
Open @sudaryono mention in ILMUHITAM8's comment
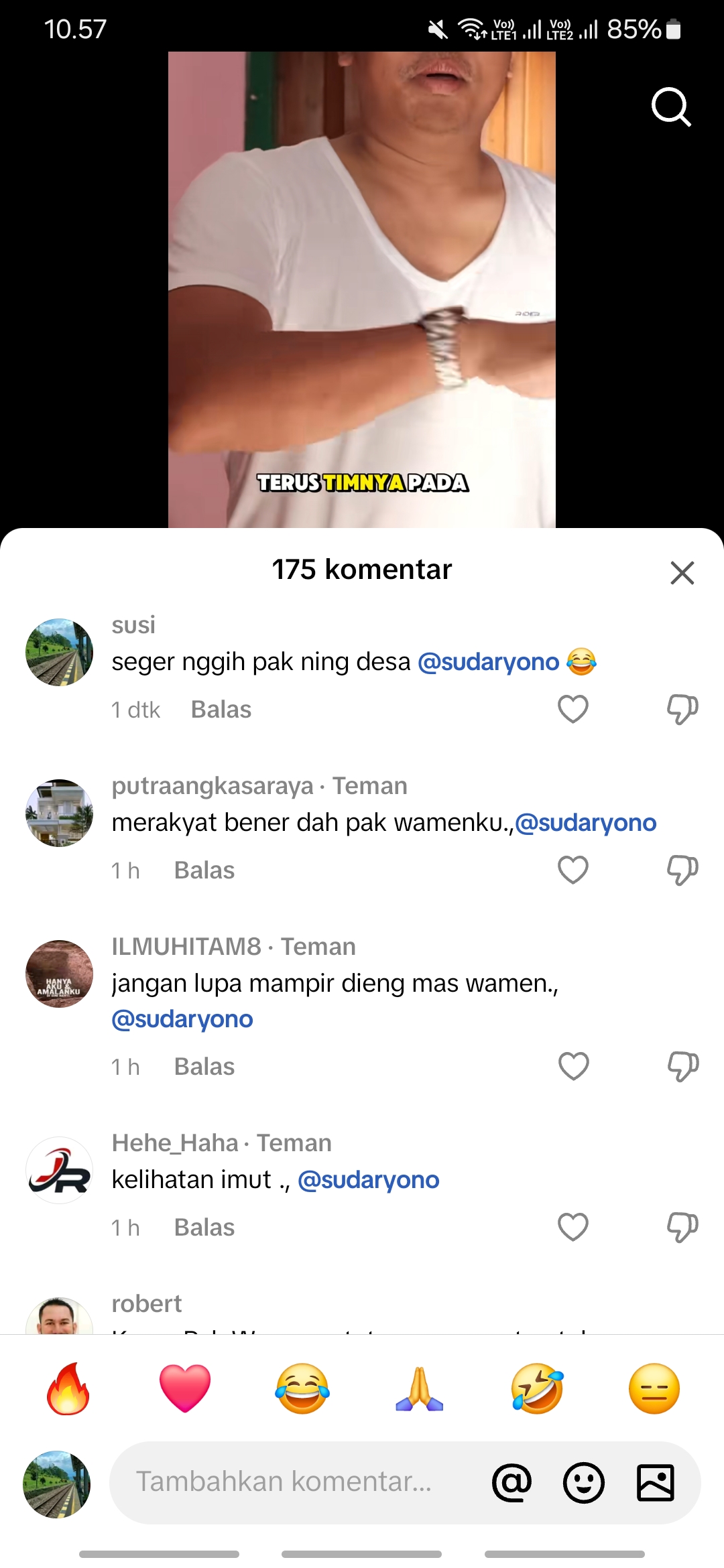[182, 1019]
